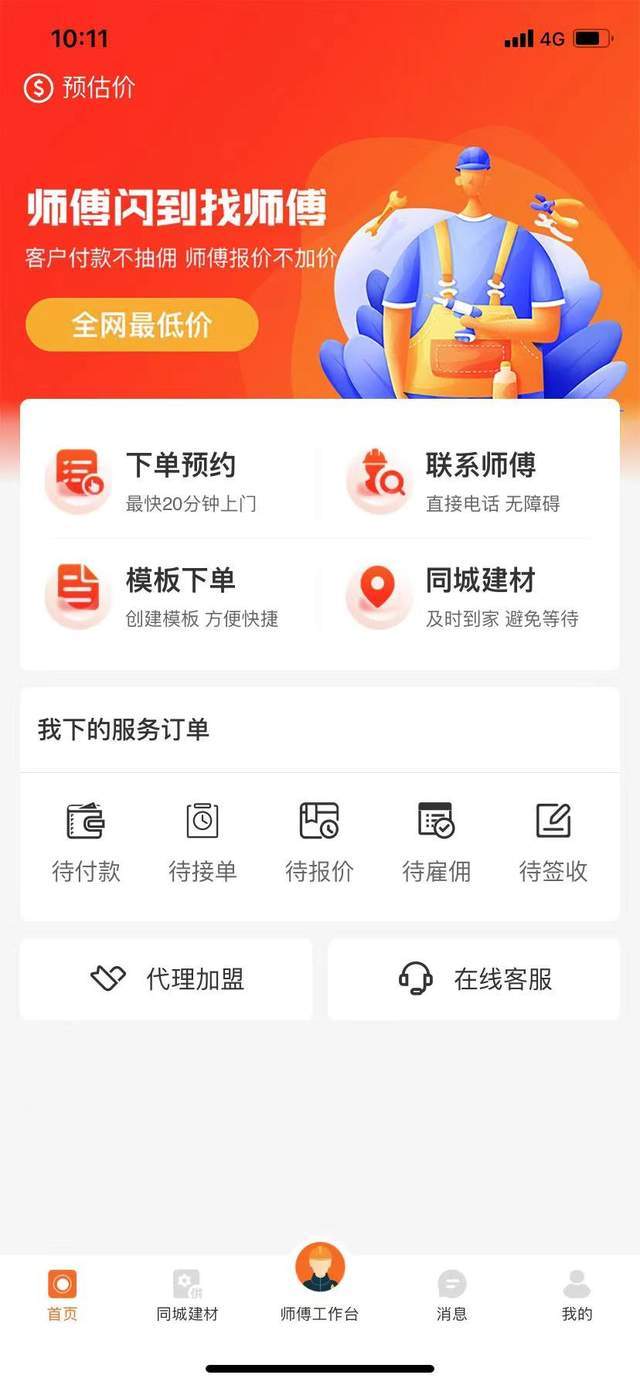
Task: Open the 预估价 price estimate
Action: pyautogui.click(x=80, y=88)
